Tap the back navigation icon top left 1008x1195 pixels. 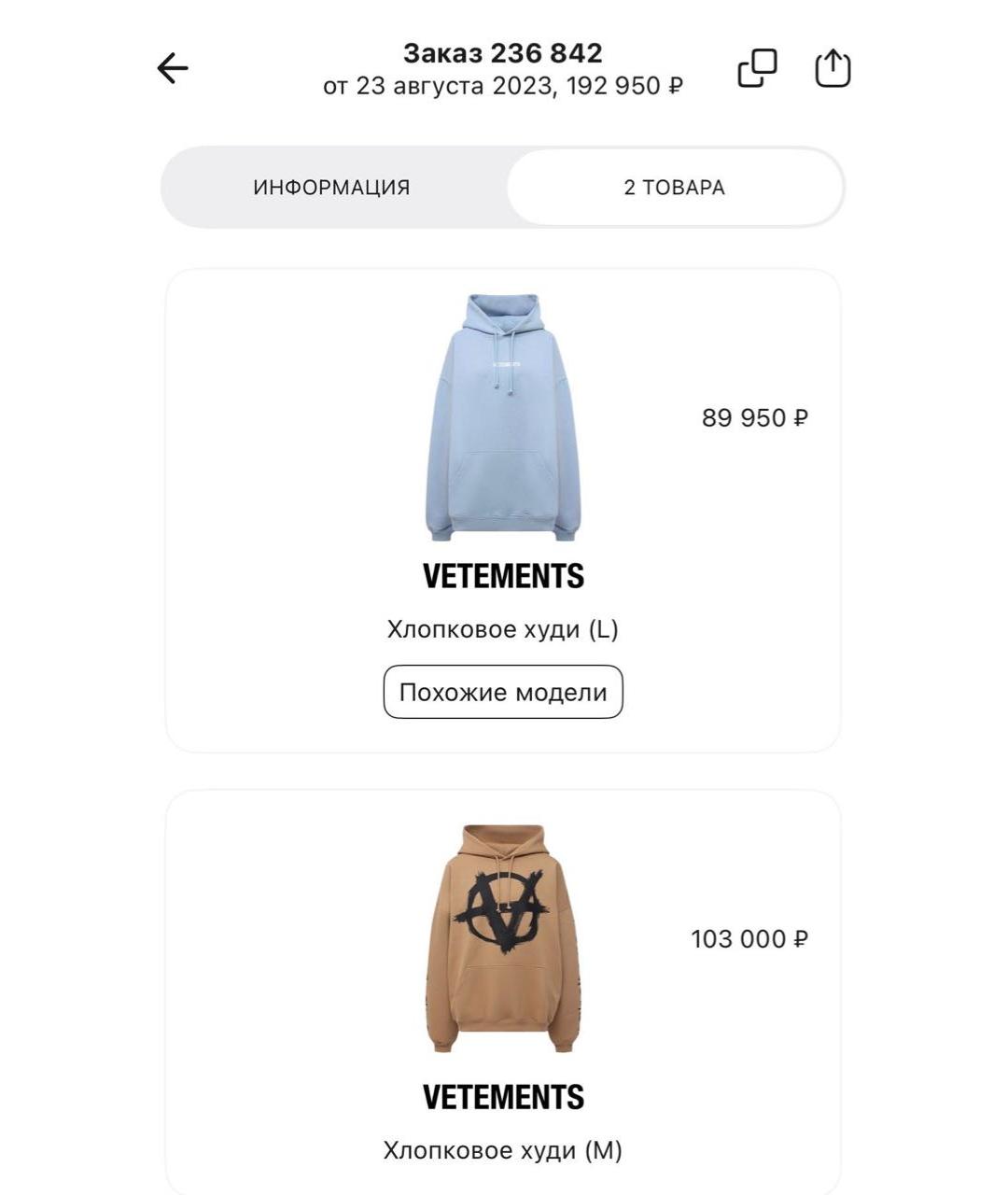click(x=173, y=67)
